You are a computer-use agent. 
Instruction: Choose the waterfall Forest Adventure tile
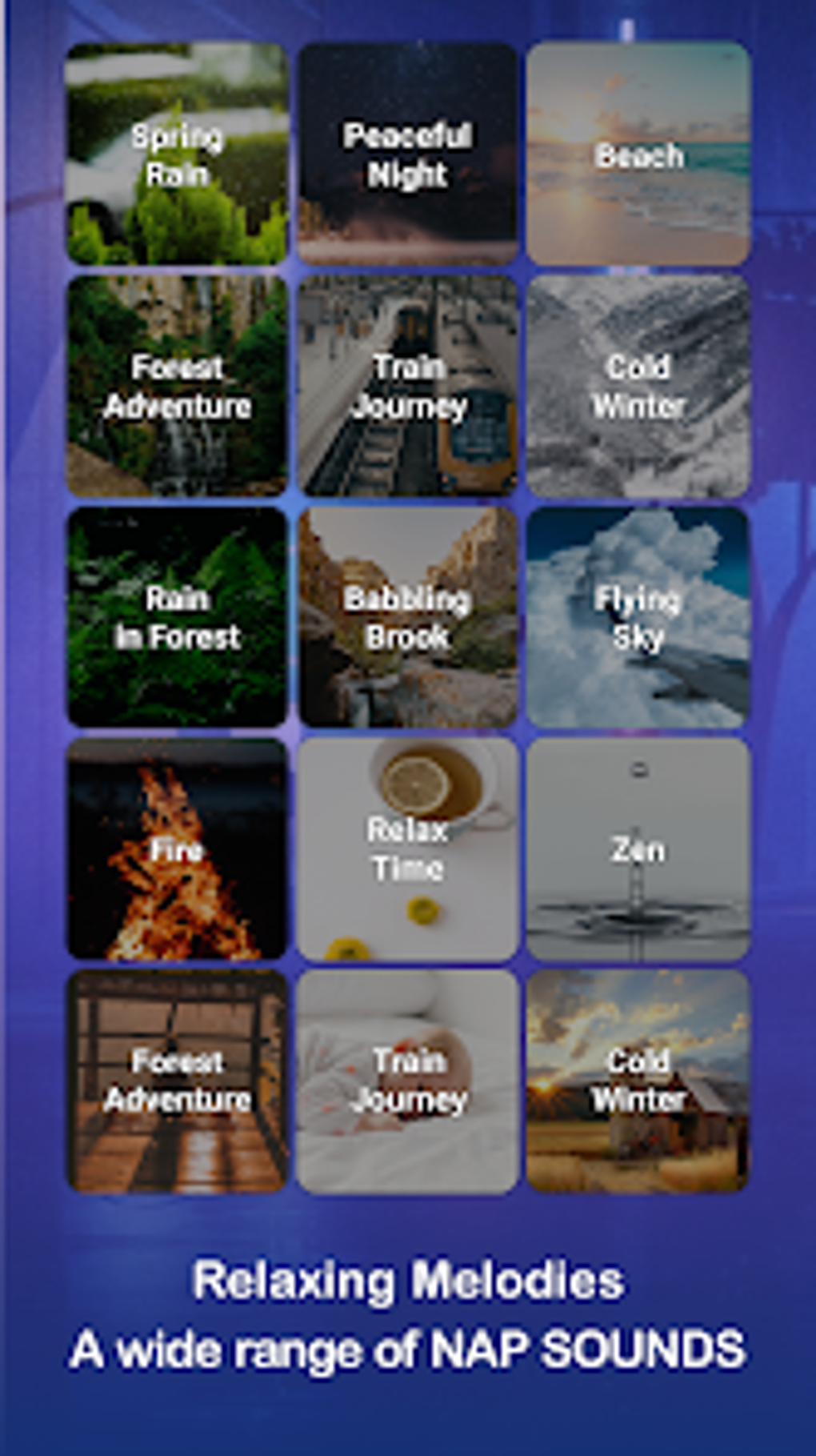(x=176, y=387)
